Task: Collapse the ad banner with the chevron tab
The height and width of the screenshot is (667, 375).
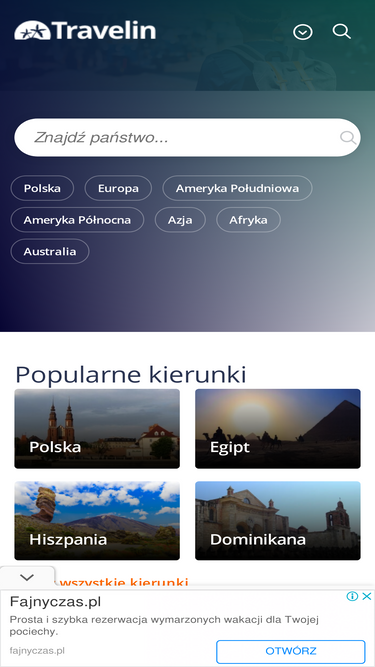Action: (x=27, y=577)
